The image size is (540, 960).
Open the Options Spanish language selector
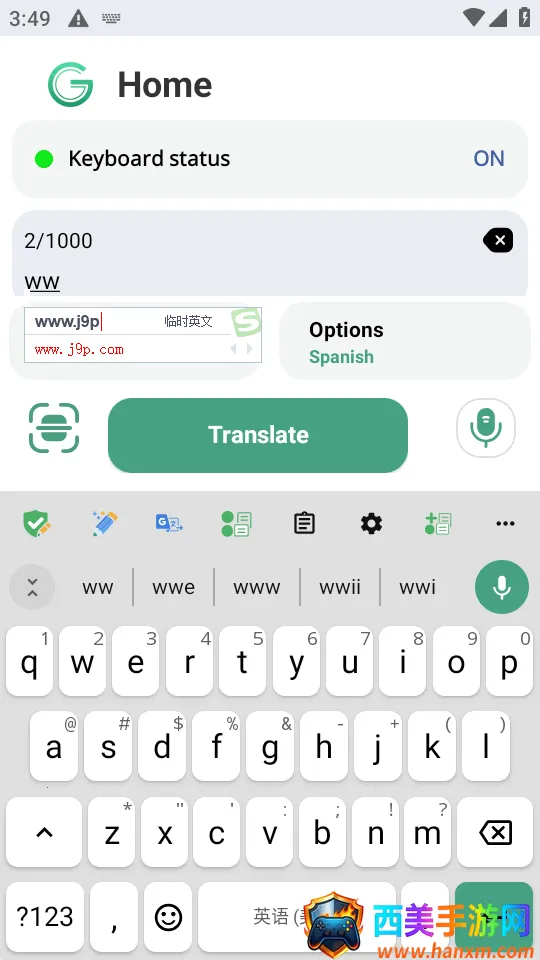[x=405, y=341]
